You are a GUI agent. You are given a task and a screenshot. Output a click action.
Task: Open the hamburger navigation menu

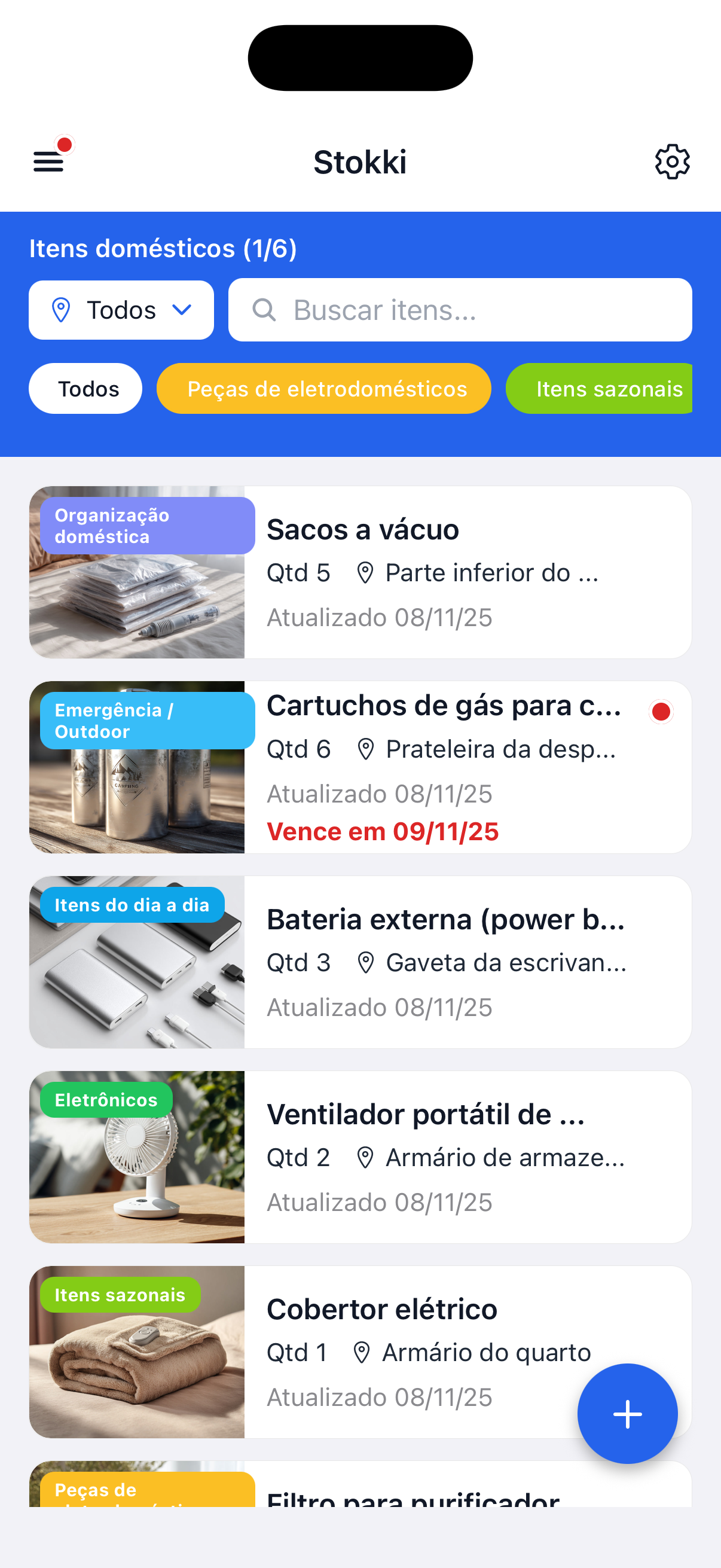48,163
